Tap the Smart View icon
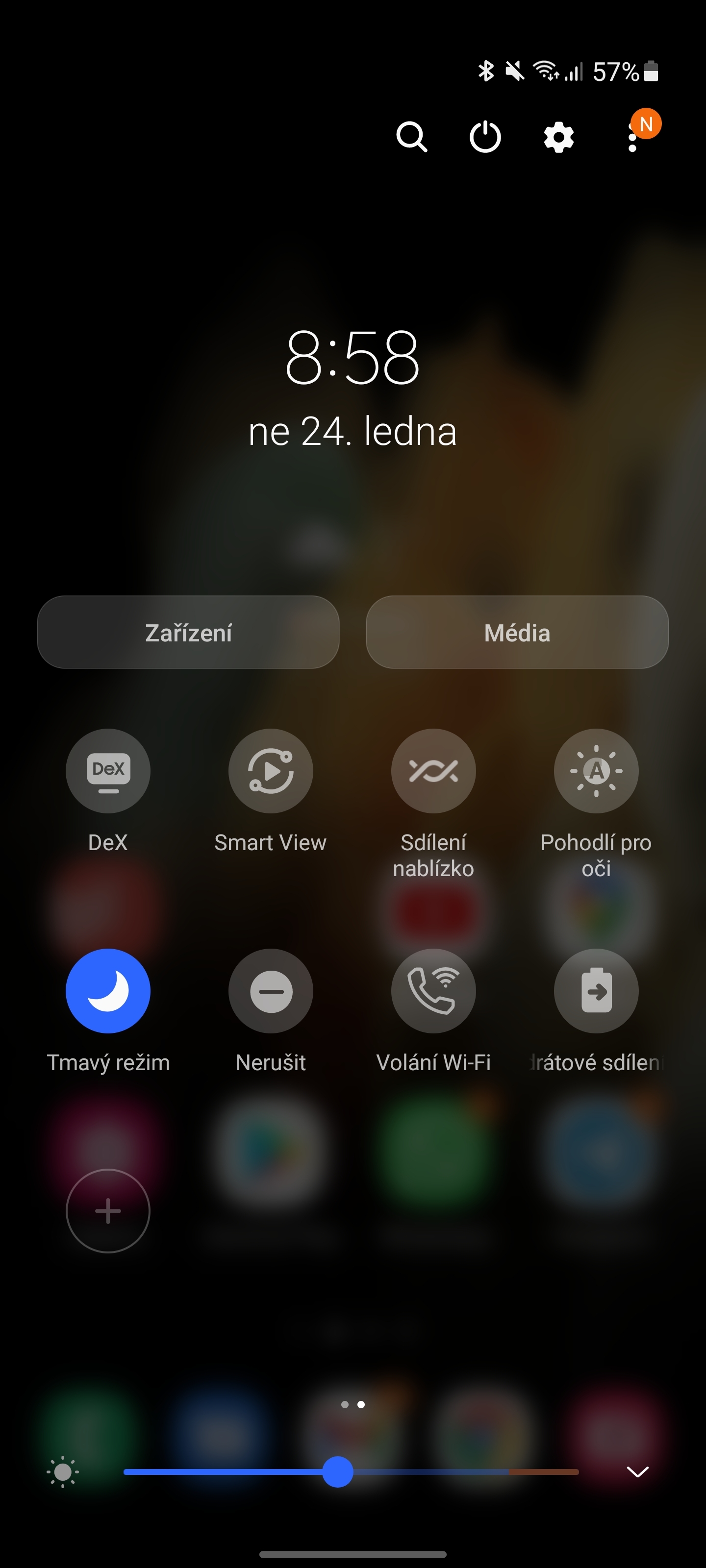The height and width of the screenshot is (1568, 706). tap(271, 771)
